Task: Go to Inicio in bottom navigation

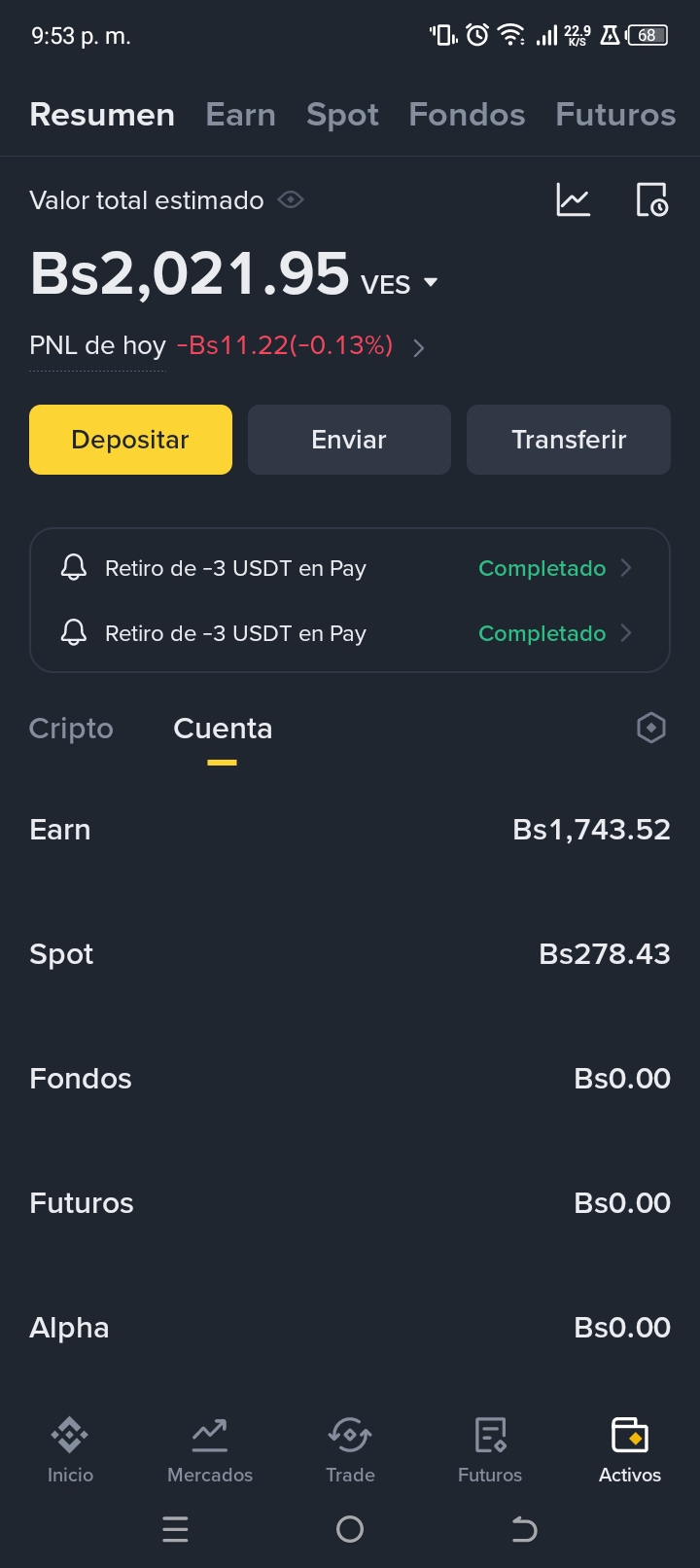Action: (70, 1448)
